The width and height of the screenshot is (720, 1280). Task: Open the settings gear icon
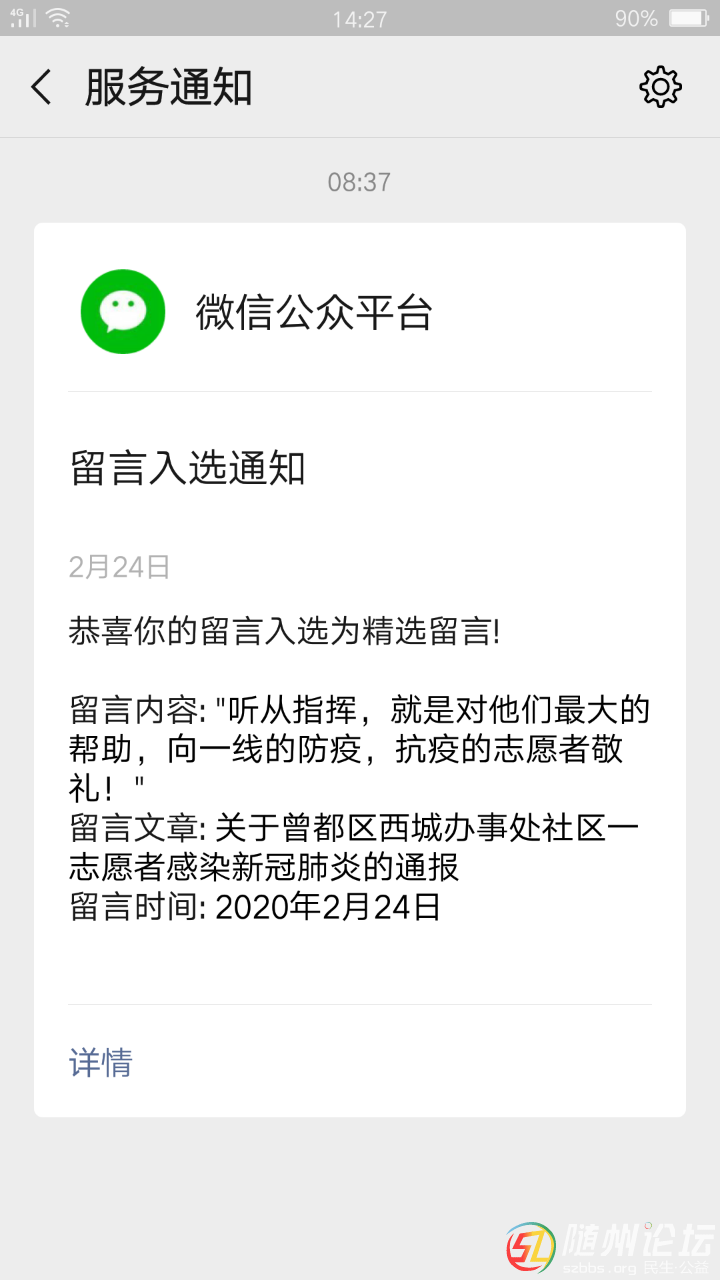[x=660, y=87]
